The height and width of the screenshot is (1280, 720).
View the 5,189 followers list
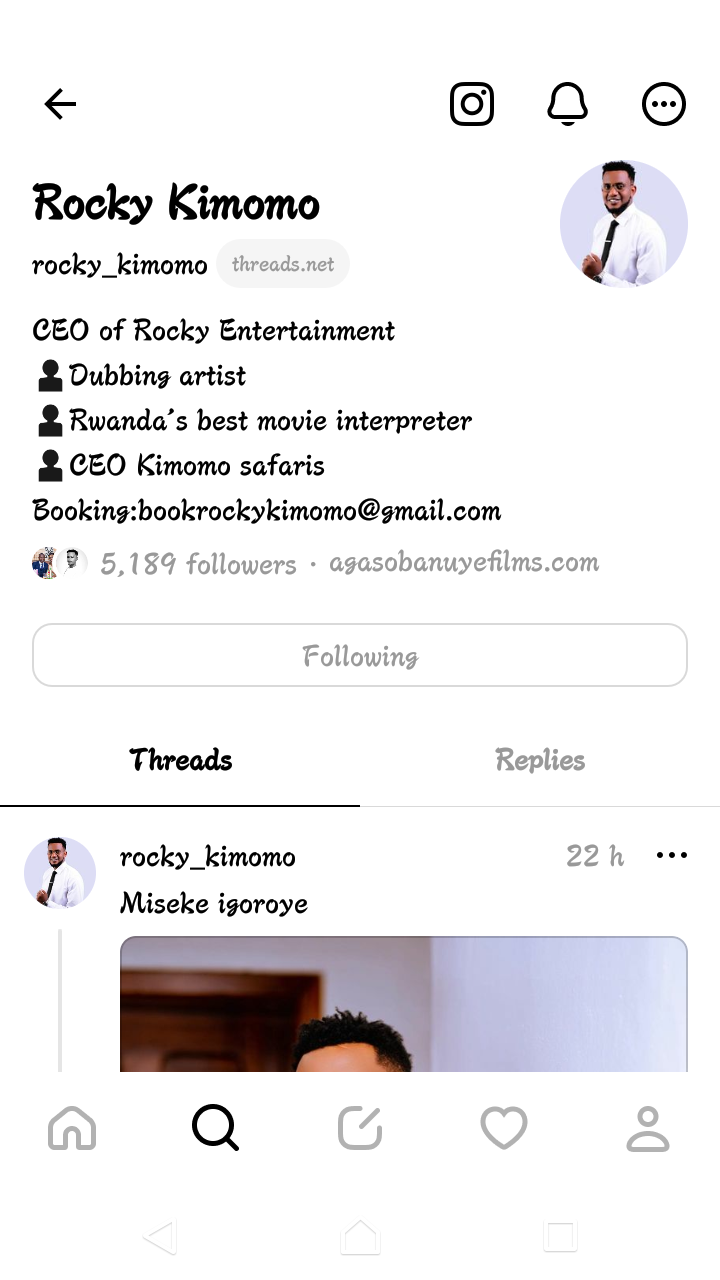click(x=198, y=564)
